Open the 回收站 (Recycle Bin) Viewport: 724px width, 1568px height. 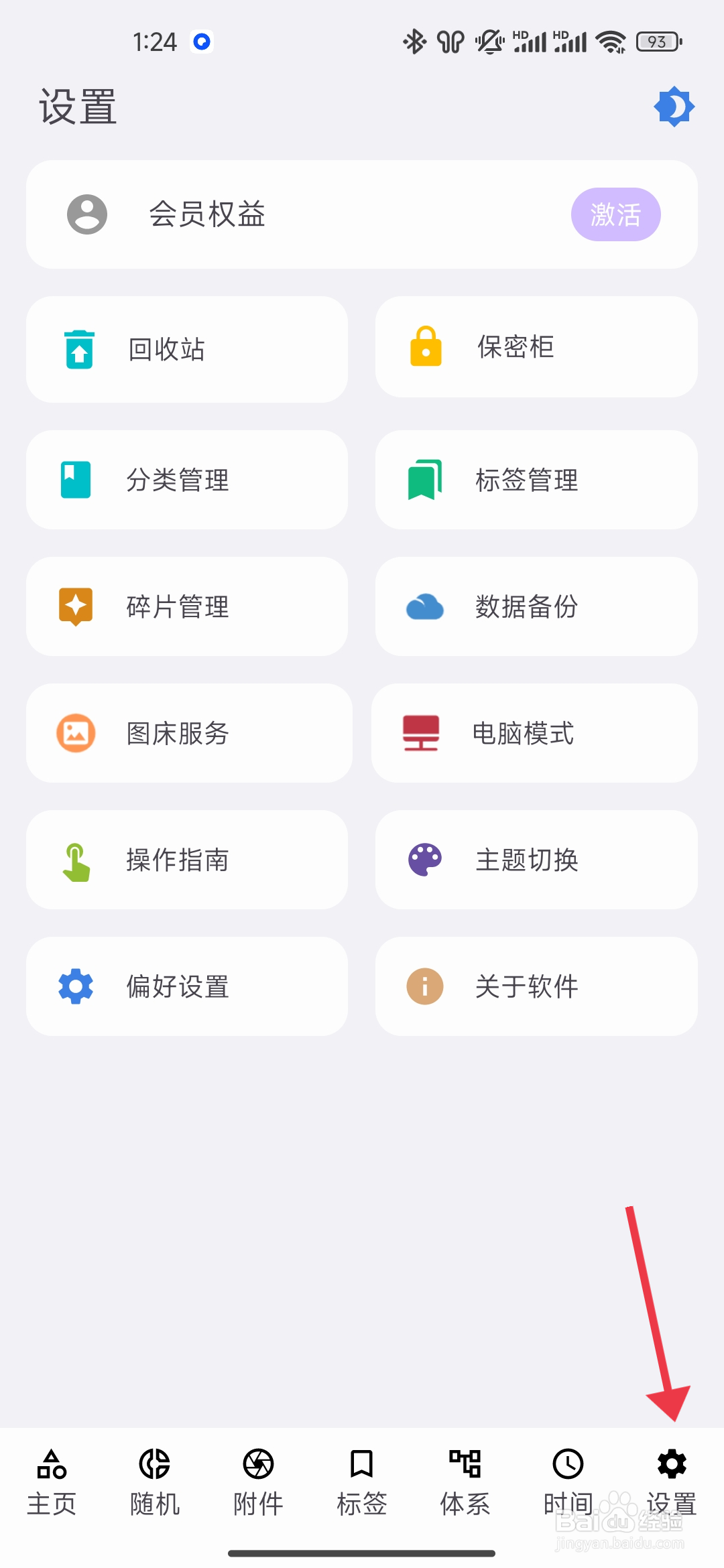186,348
